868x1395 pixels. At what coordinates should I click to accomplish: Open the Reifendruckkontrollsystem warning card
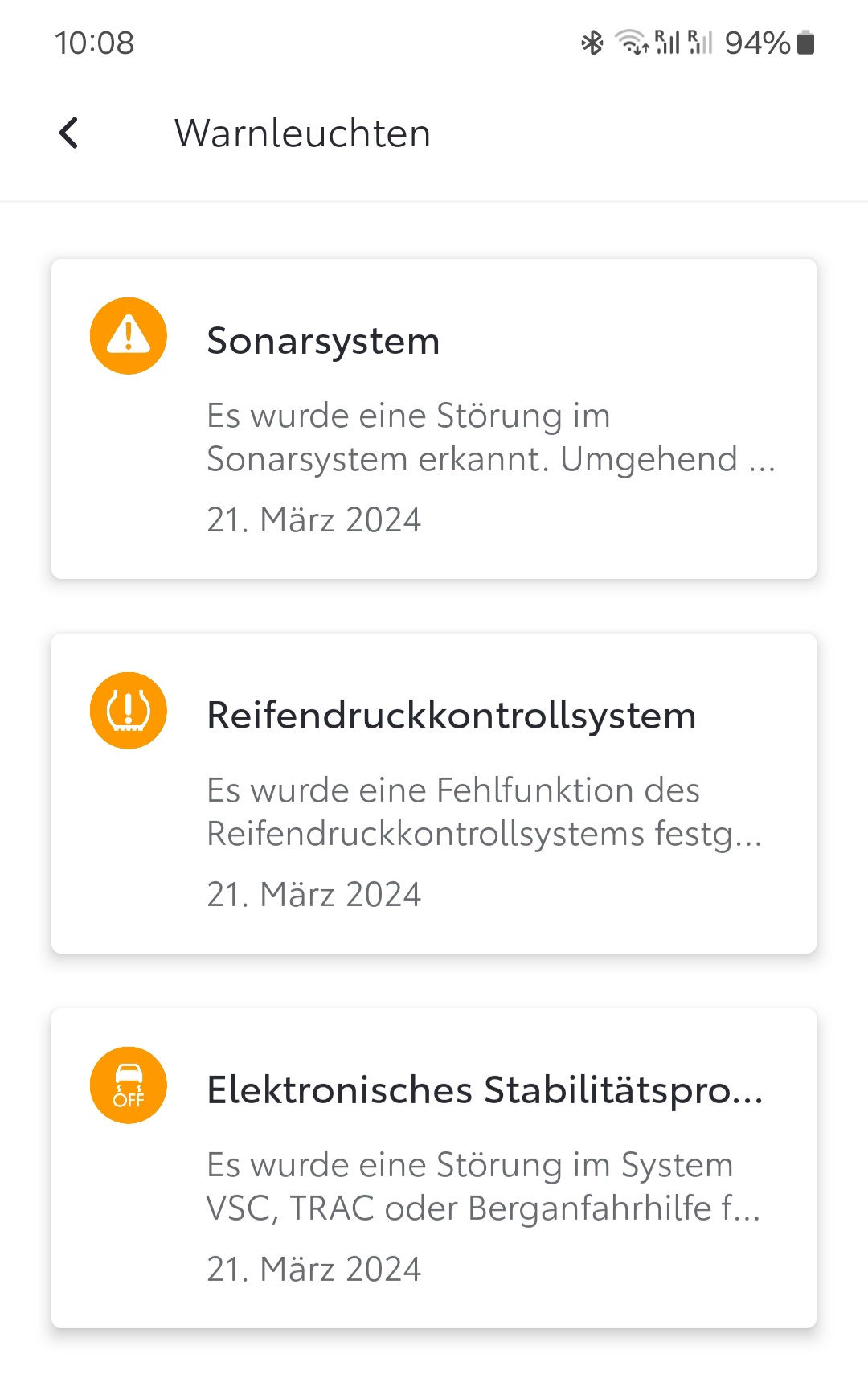[434, 794]
